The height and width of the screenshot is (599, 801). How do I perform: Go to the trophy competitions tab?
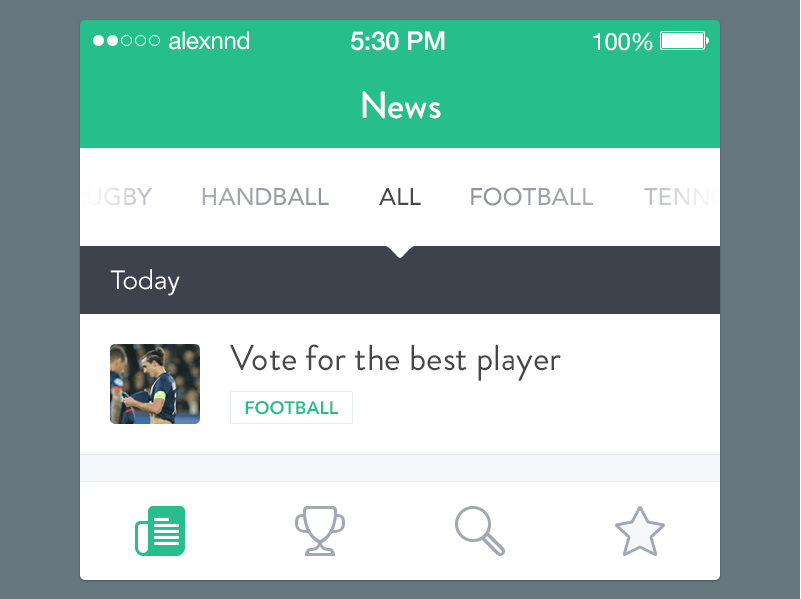(x=320, y=531)
